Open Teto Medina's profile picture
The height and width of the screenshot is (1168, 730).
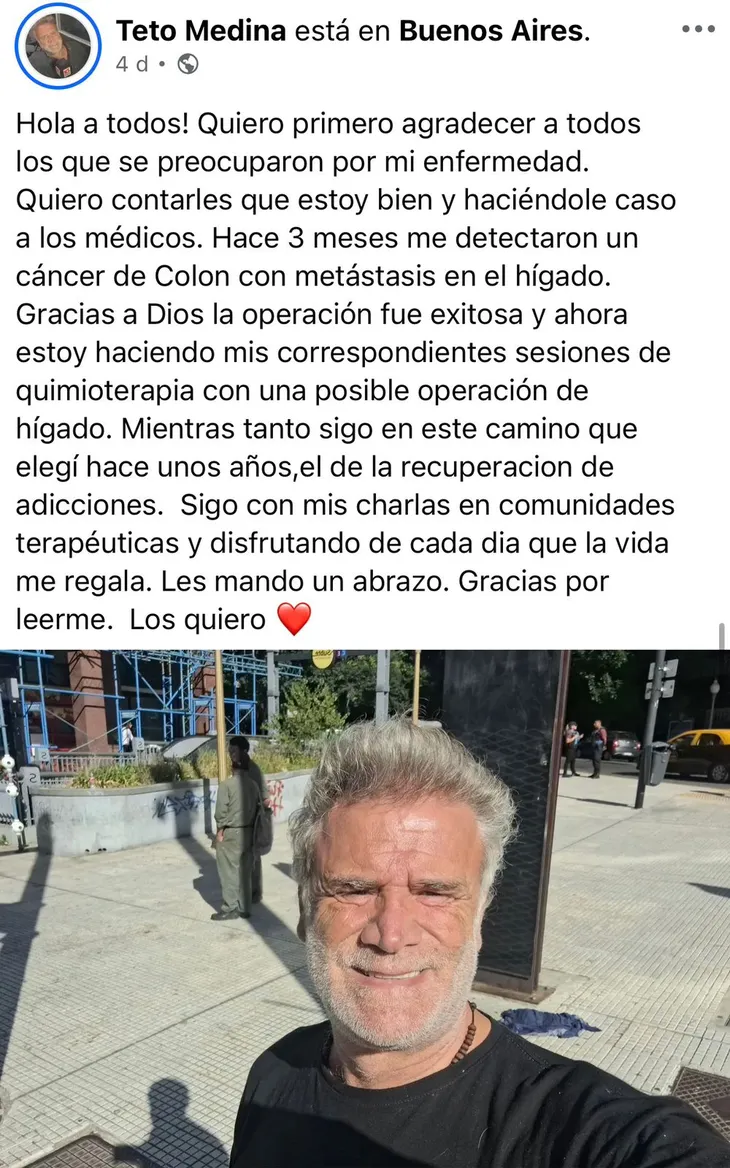[58, 46]
